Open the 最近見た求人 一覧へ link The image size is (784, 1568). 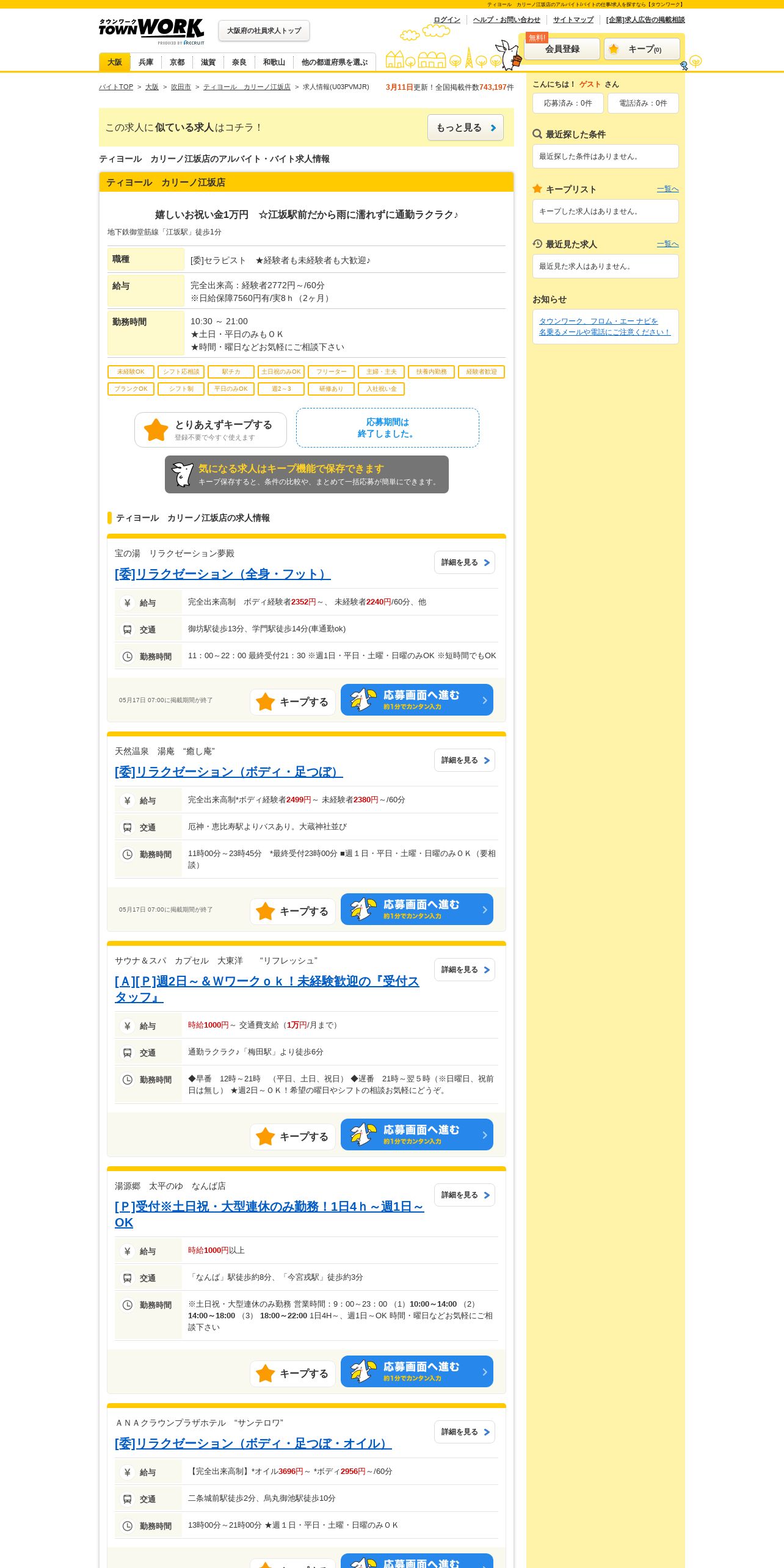coord(667,244)
